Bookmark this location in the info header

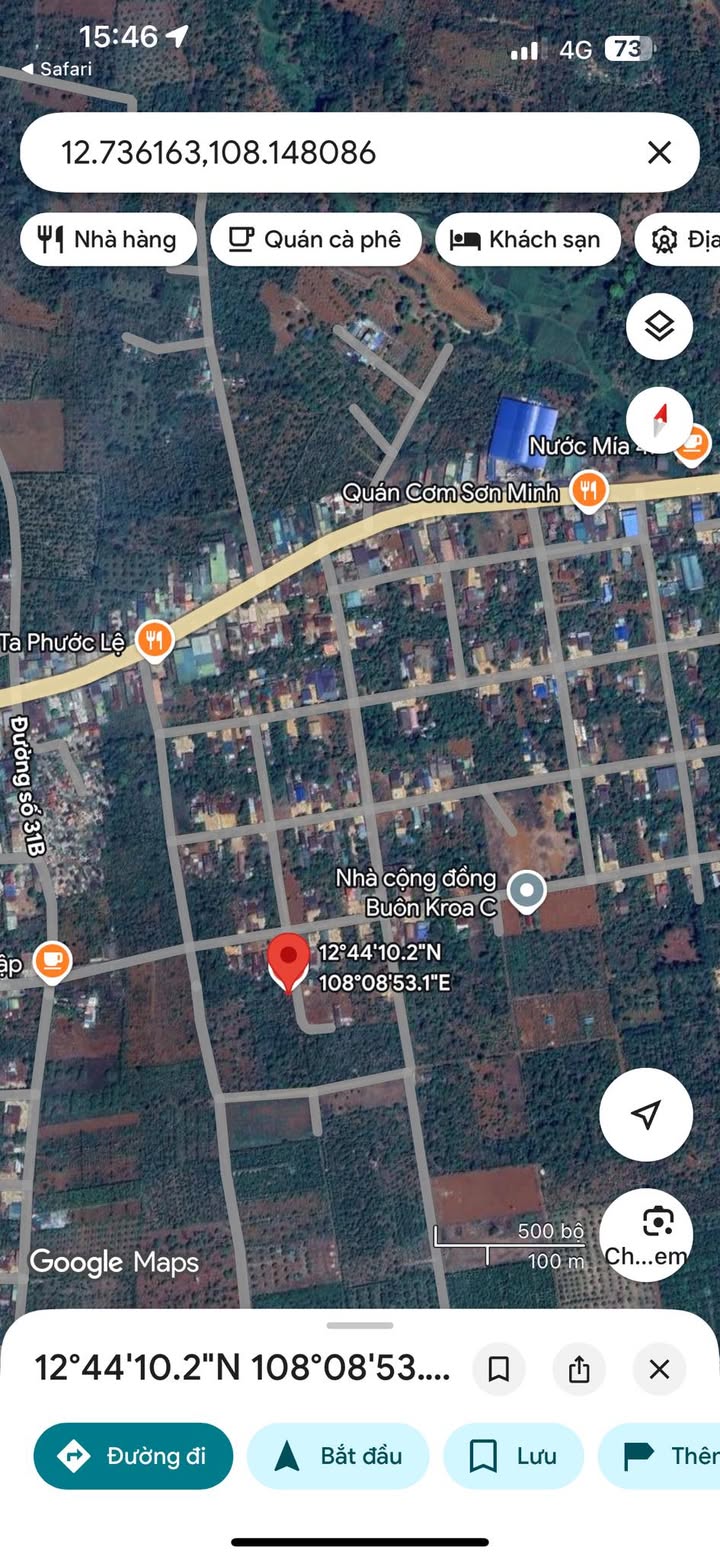click(498, 1369)
